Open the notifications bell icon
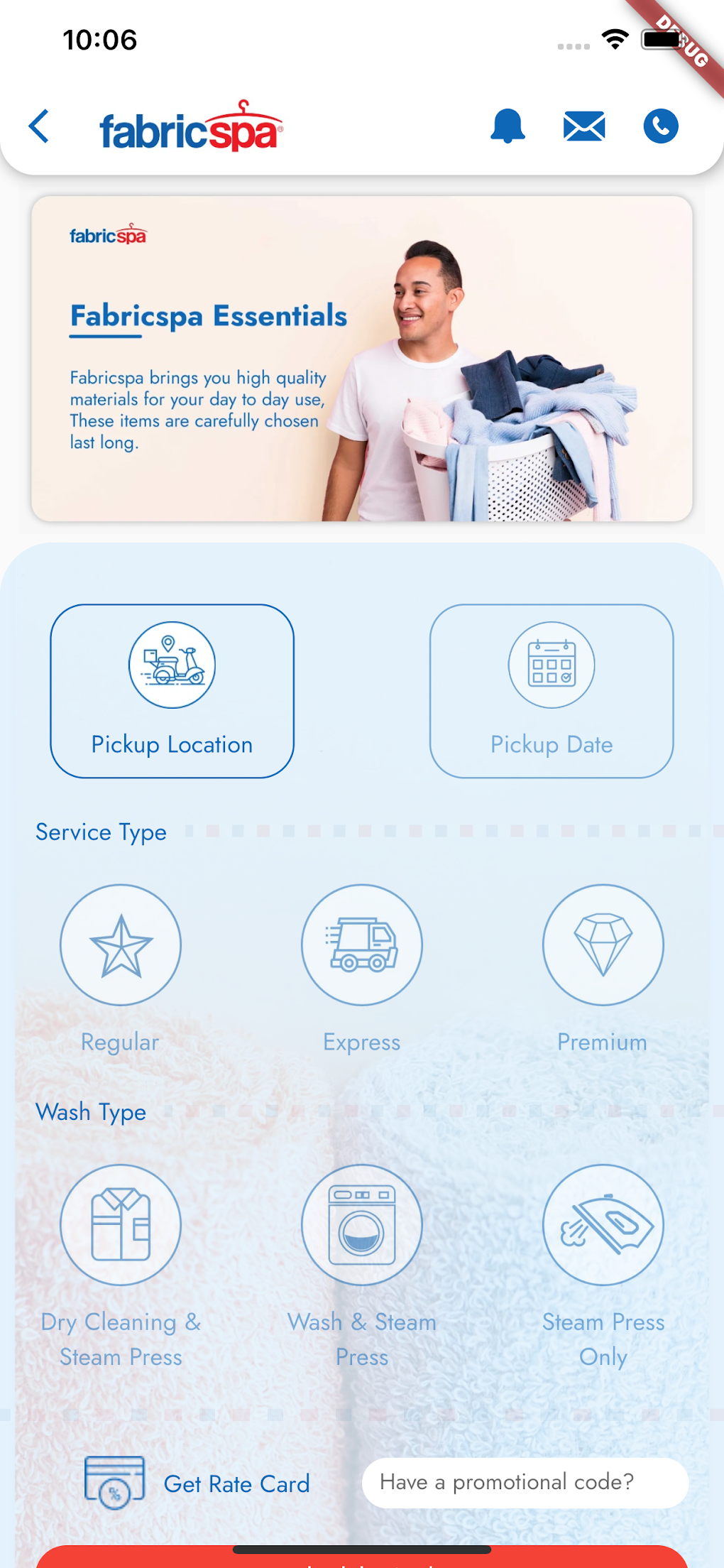The height and width of the screenshot is (1568, 724). tap(507, 126)
